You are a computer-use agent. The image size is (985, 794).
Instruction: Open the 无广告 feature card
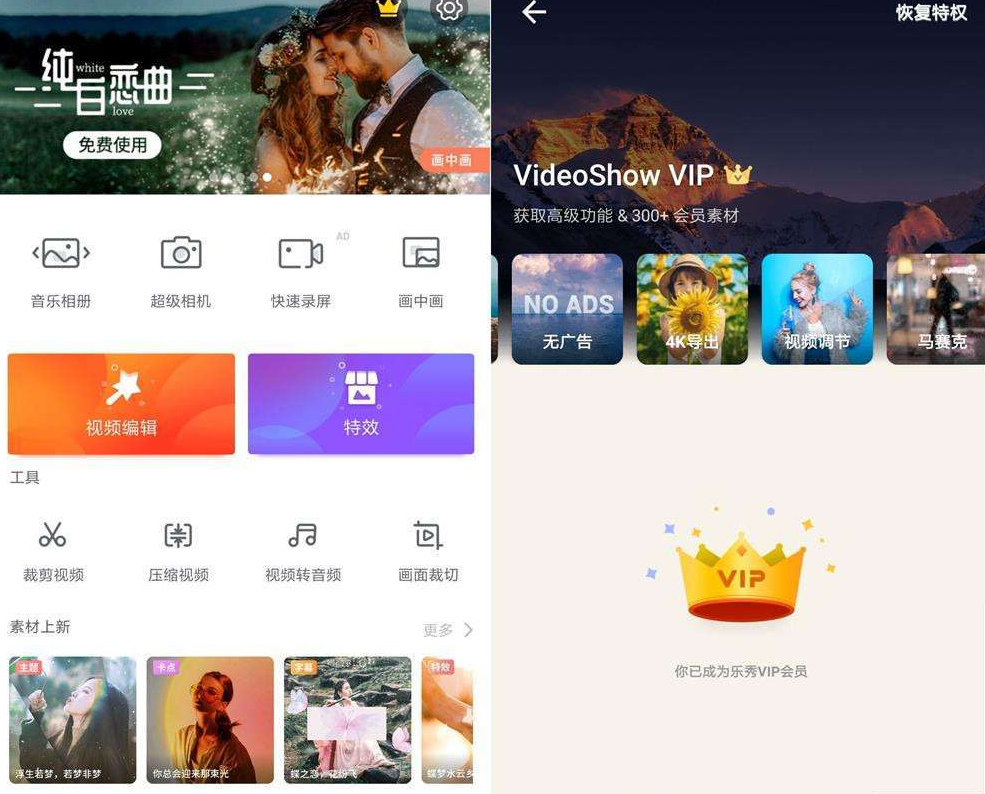(x=567, y=309)
